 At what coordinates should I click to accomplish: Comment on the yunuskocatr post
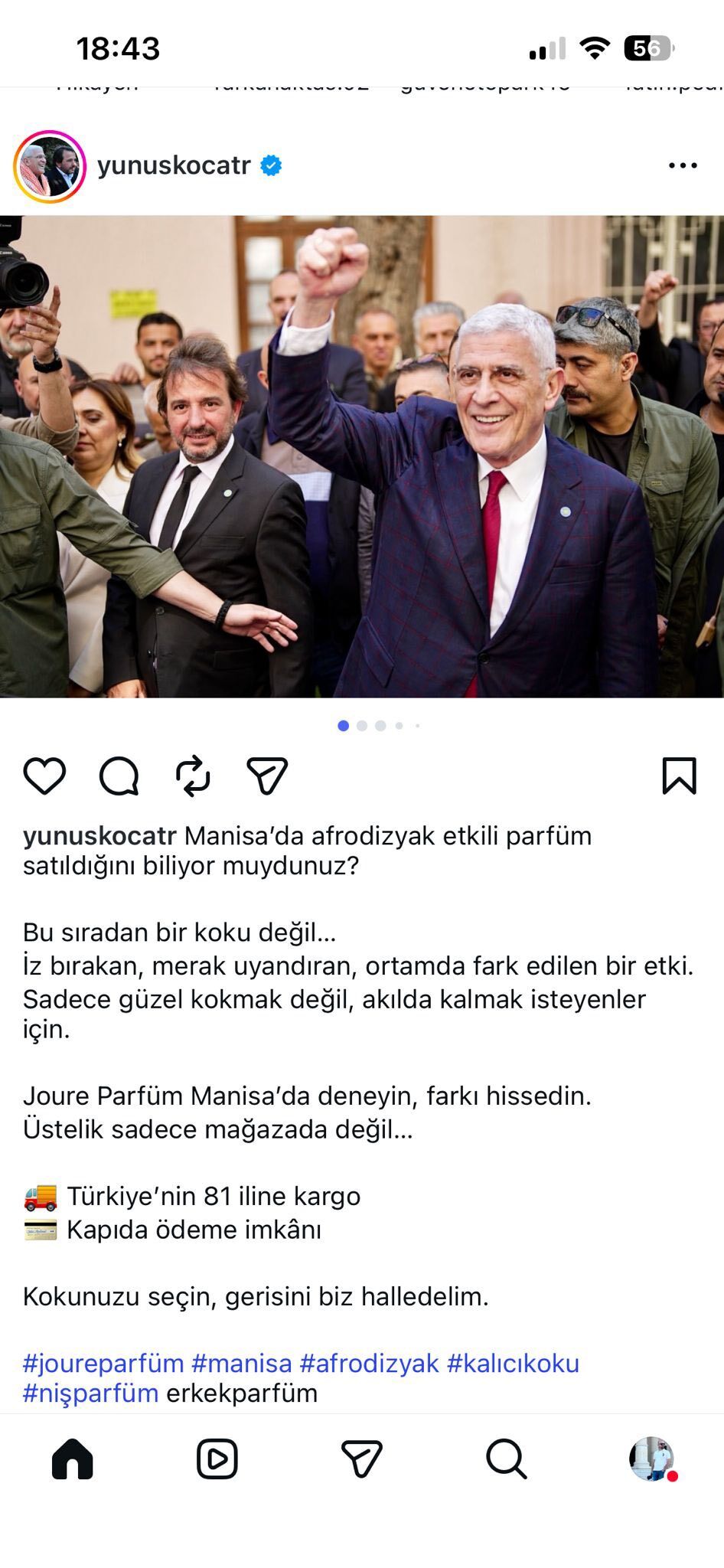coord(119,776)
